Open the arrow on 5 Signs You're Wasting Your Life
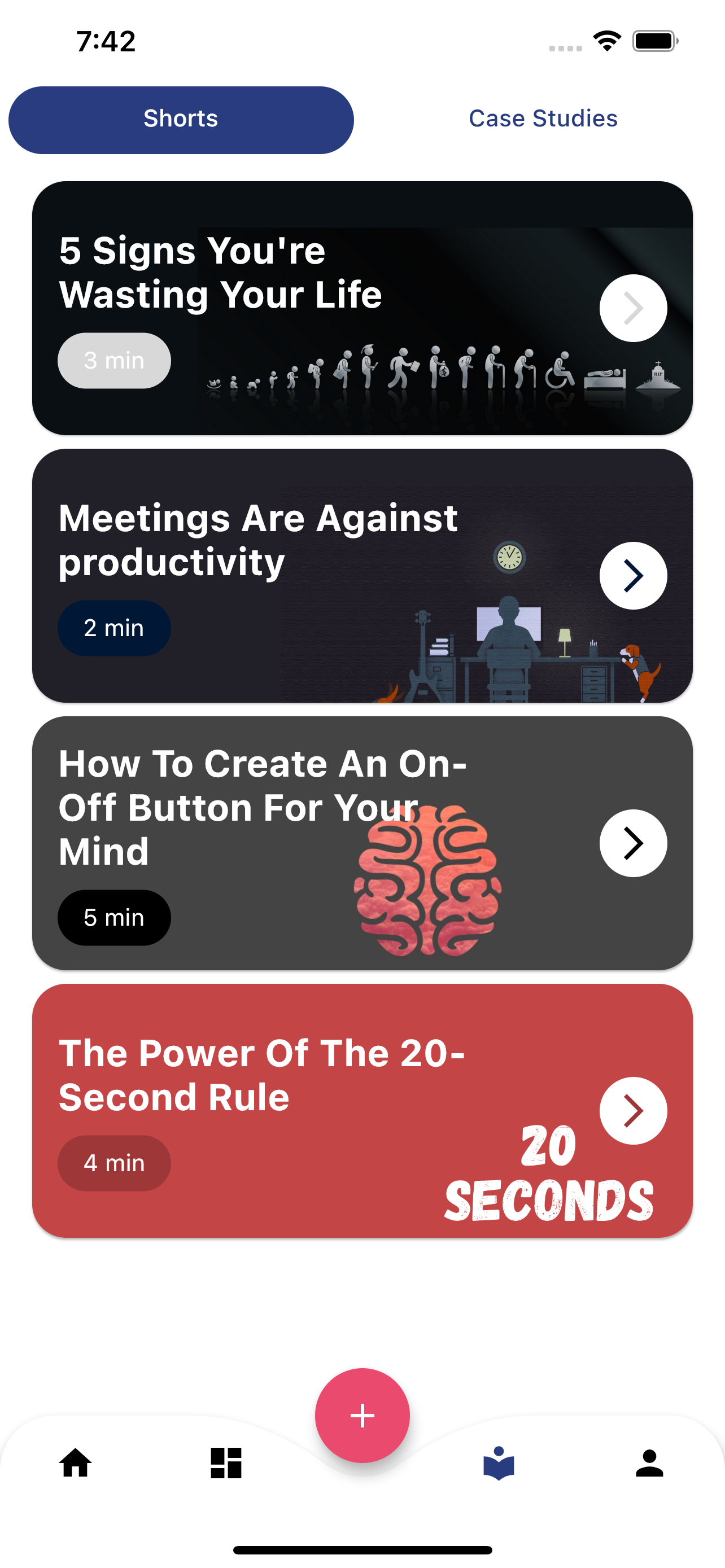 tap(632, 308)
